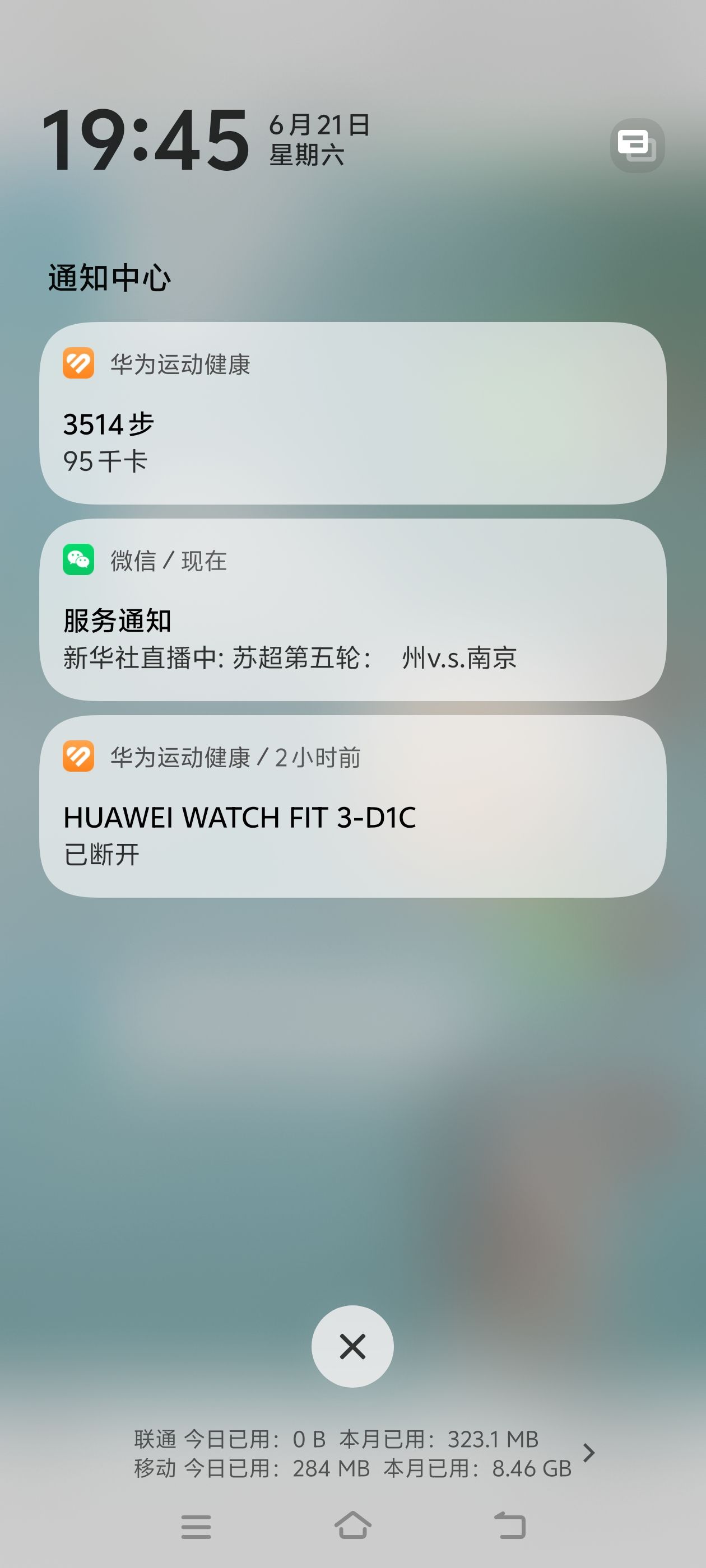Screen dimensions: 706x1568
Task: Open the 微信 服务通知 notification
Action: 352,609
